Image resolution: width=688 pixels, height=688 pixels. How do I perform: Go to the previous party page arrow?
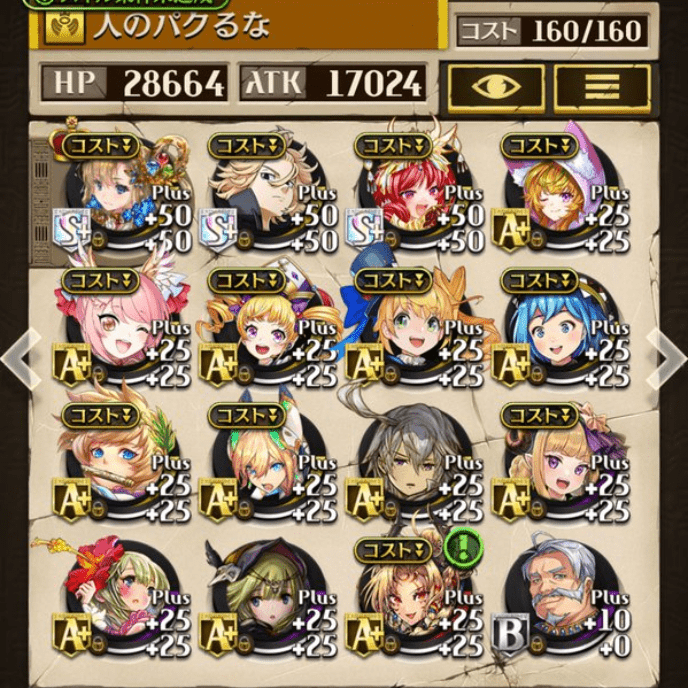click(x=20, y=352)
